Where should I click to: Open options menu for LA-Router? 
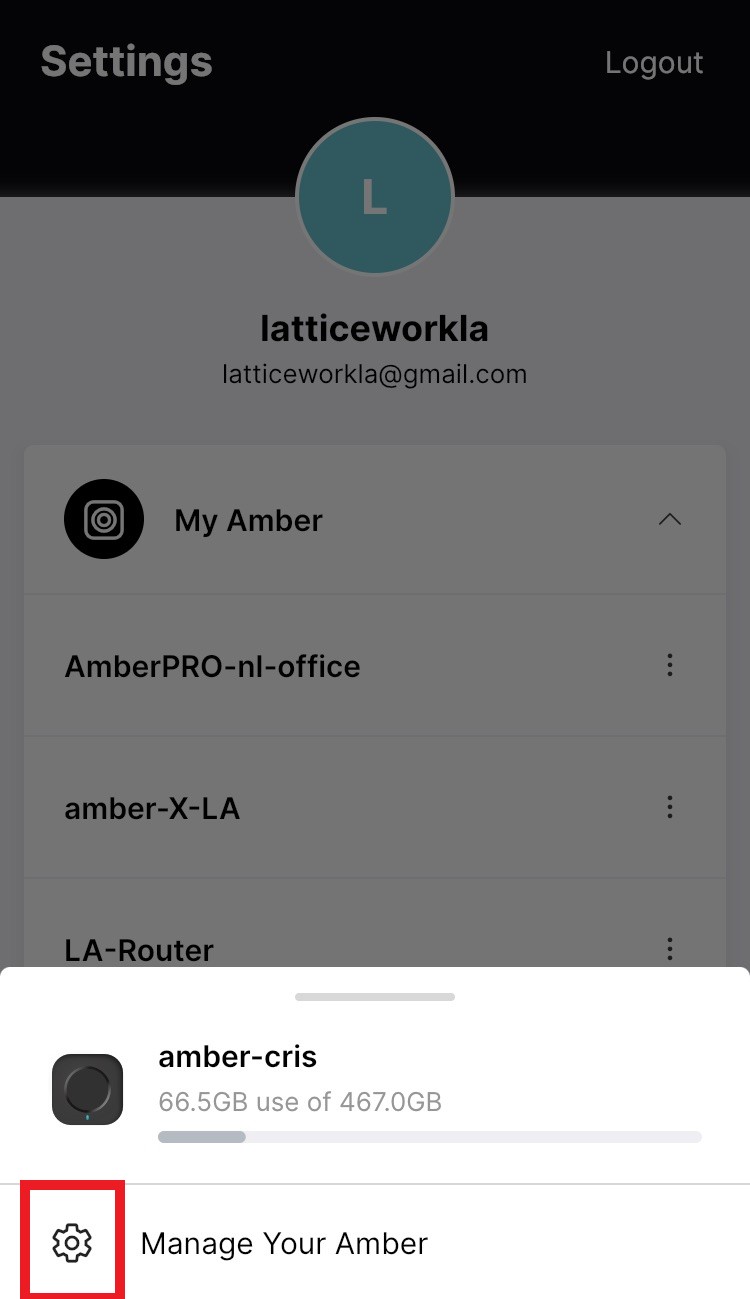(x=670, y=948)
